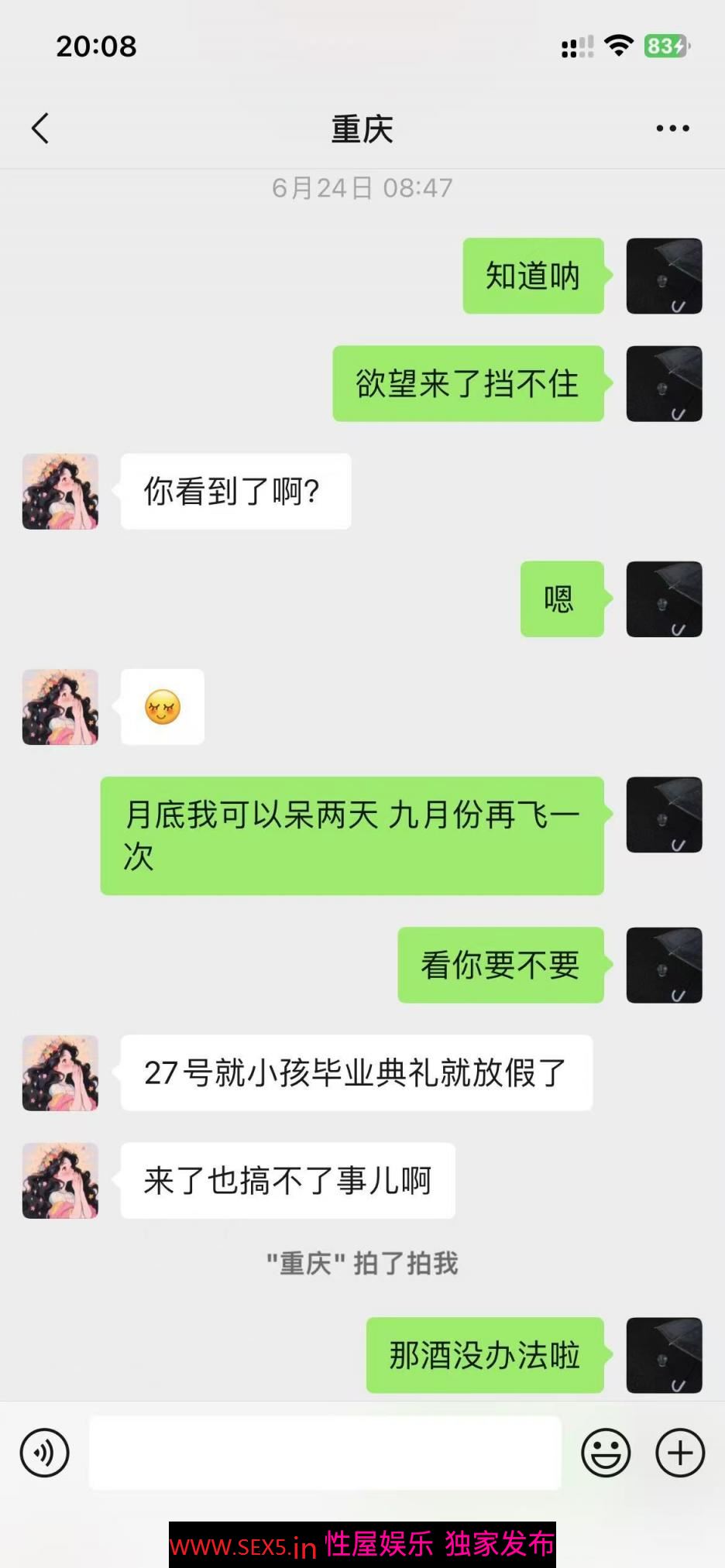Open the chat info overflow menu

[x=672, y=129]
